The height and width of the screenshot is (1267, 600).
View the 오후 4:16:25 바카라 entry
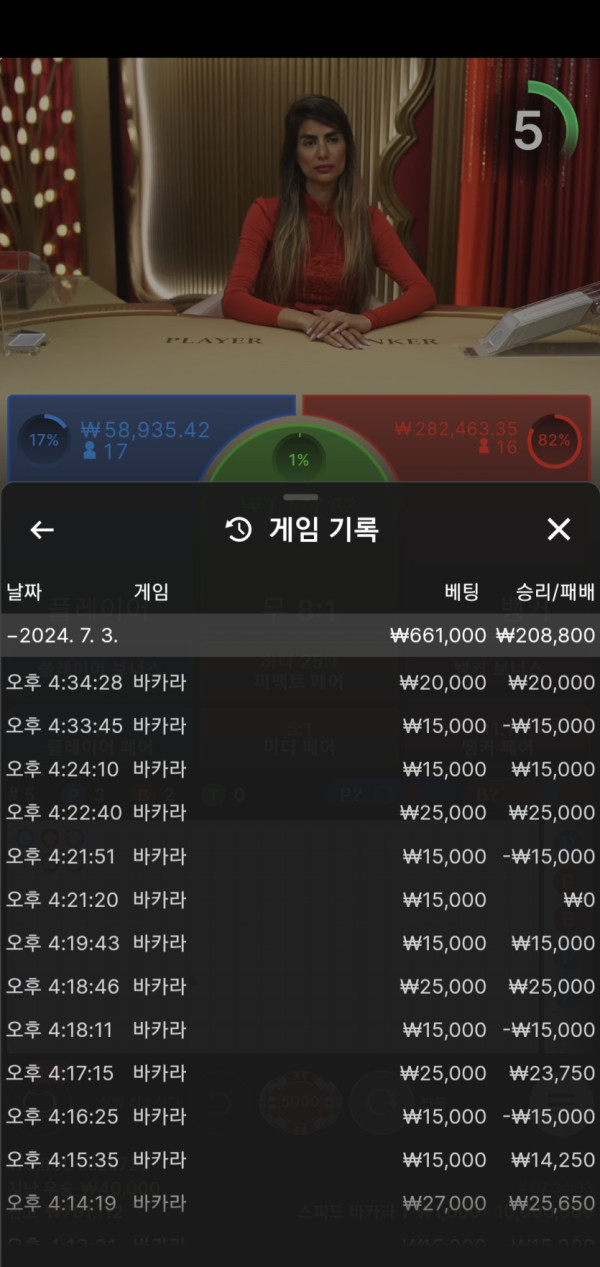coord(300,1116)
